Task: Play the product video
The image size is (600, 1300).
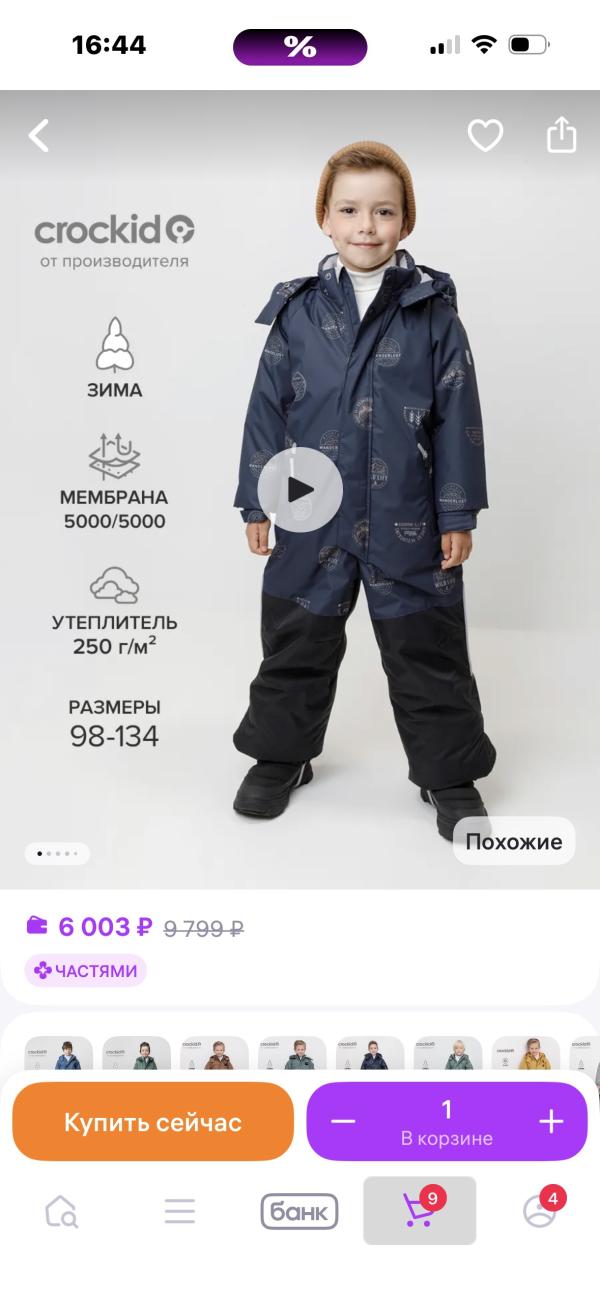Action: point(300,490)
